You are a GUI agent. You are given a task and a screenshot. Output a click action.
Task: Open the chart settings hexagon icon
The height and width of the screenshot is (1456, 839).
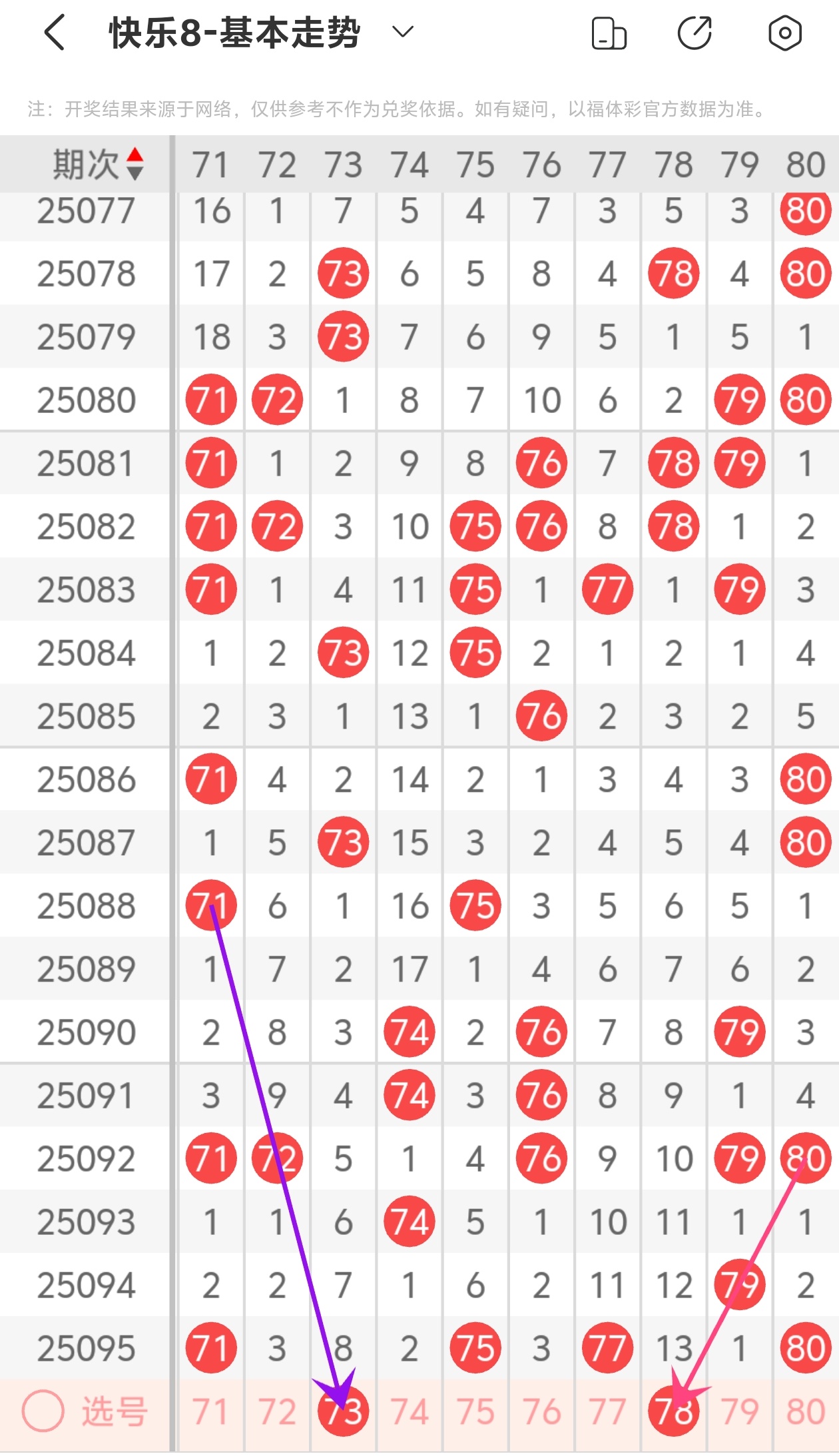[x=784, y=33]
